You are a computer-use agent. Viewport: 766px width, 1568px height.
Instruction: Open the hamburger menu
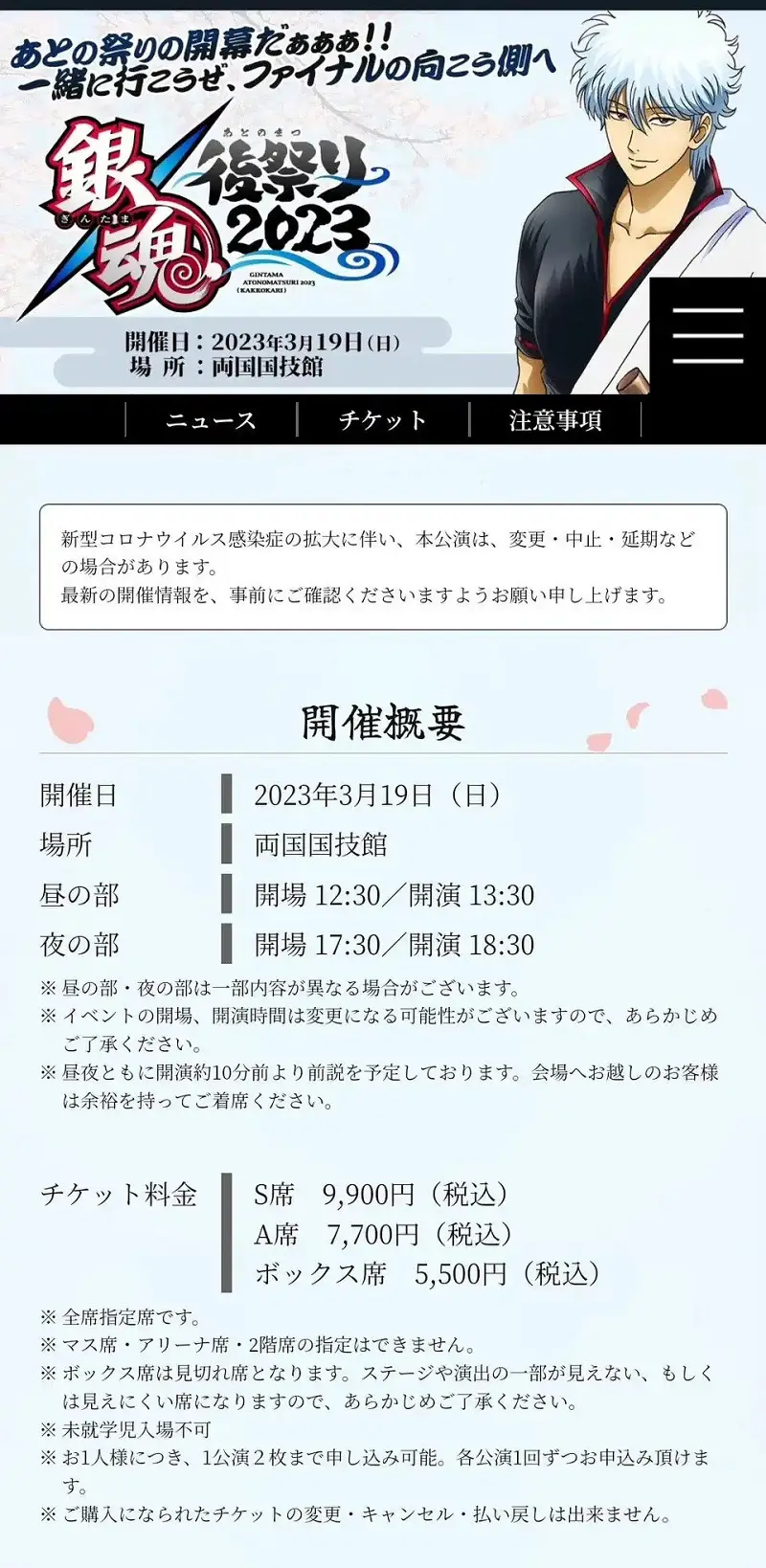708,335
